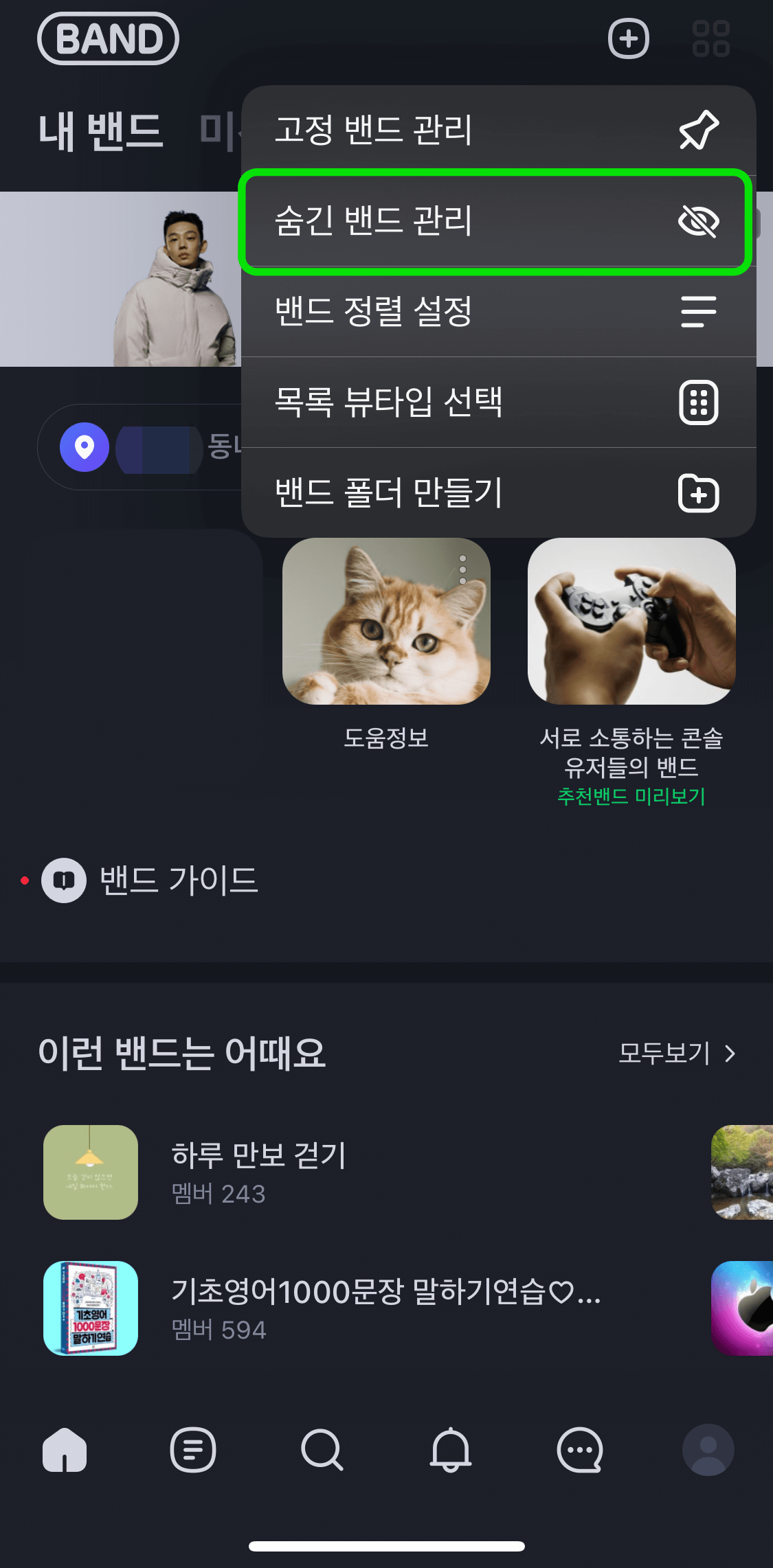The width and height of the screenshot is (773, 1568).
Task: Tap the red-dot badge on 밴드 가이드
Action: pos(25,878)
